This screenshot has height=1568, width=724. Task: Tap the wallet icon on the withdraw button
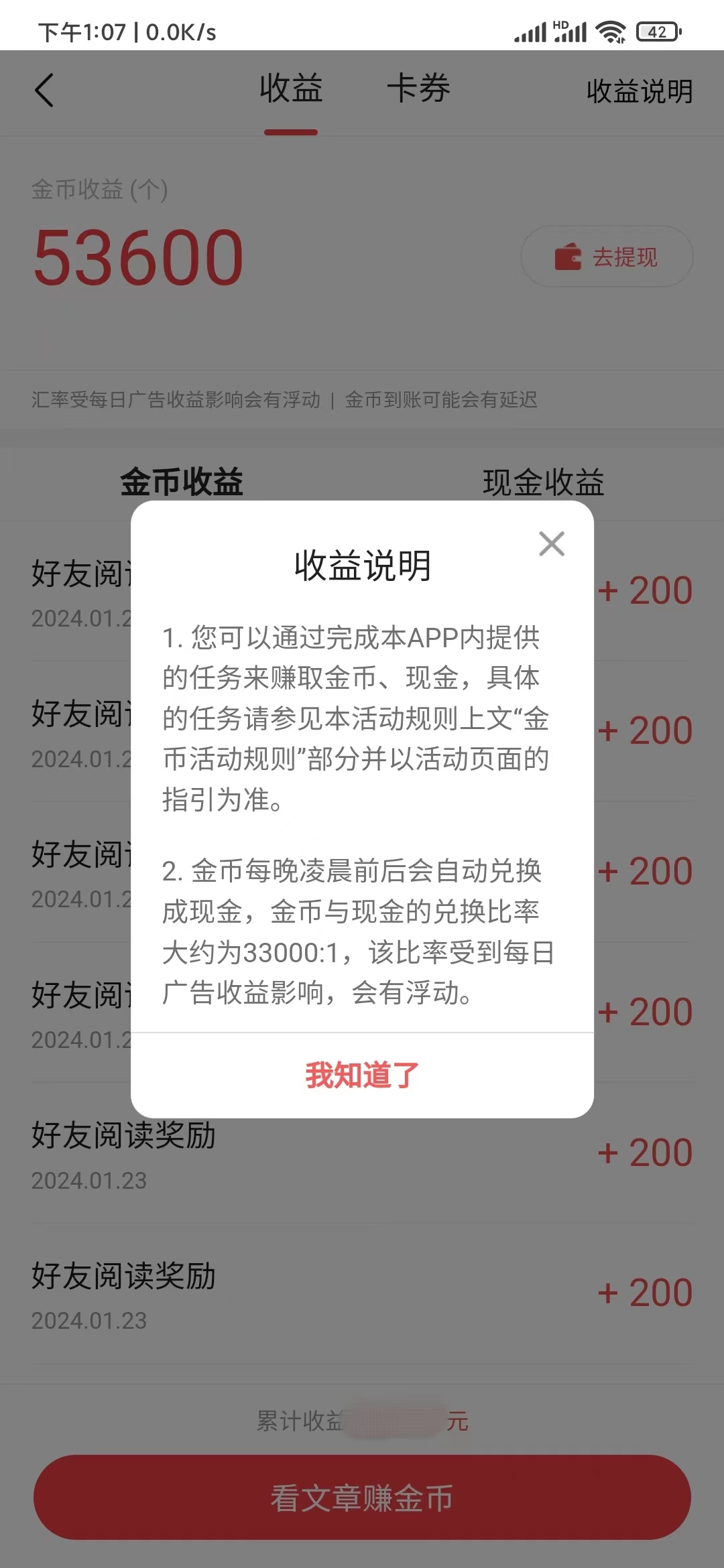[567, 255]
